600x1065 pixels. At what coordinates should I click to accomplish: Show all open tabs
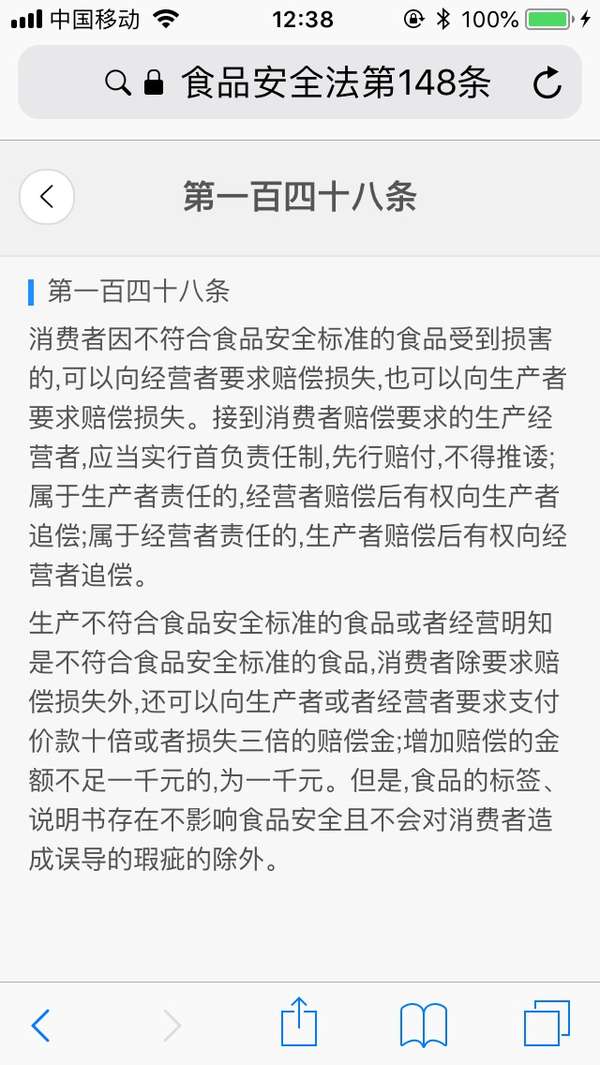[x=547, y=1024]
